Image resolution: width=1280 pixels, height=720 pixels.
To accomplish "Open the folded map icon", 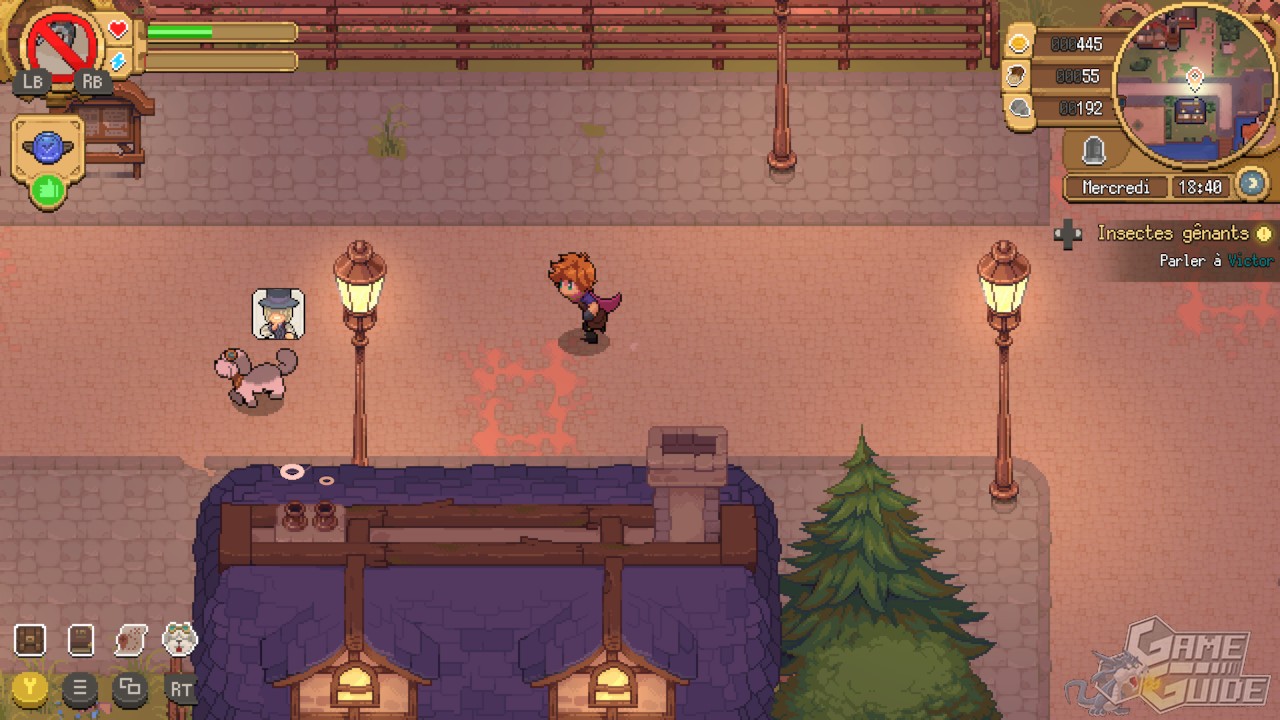I will 131,639.
